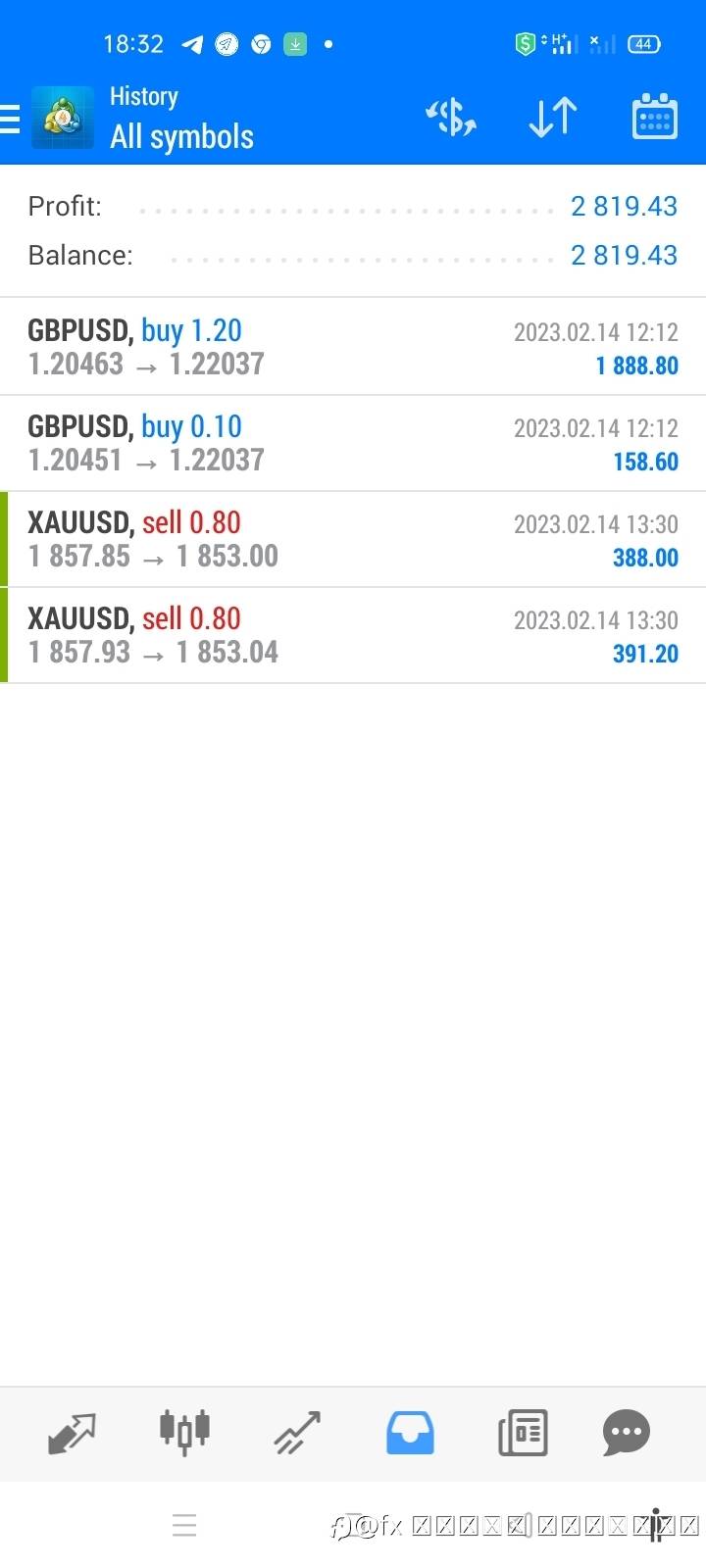Switch to the Quotes tab

click(72, 1433)
